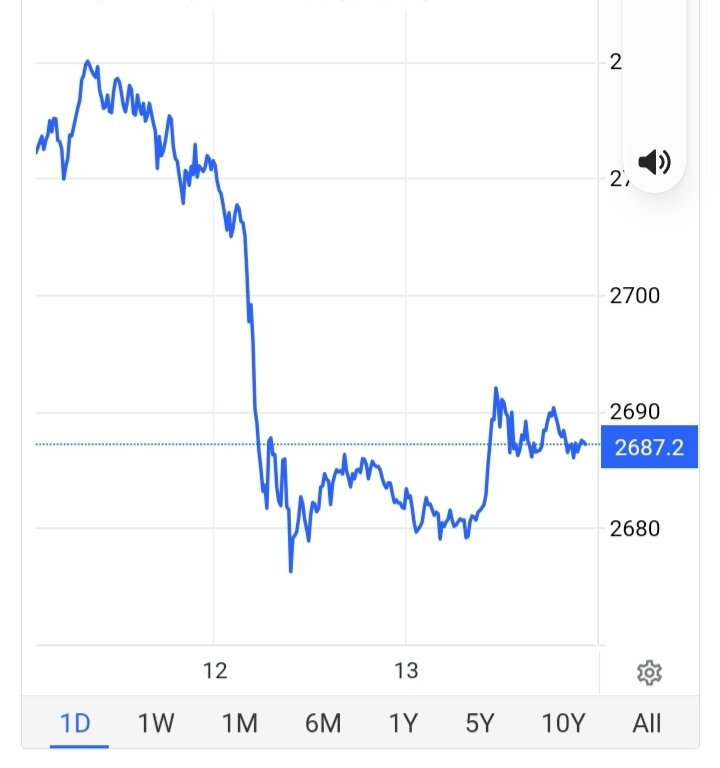Open chart settings gear
The height and width of the screenshot is (768, 720).
649,673
